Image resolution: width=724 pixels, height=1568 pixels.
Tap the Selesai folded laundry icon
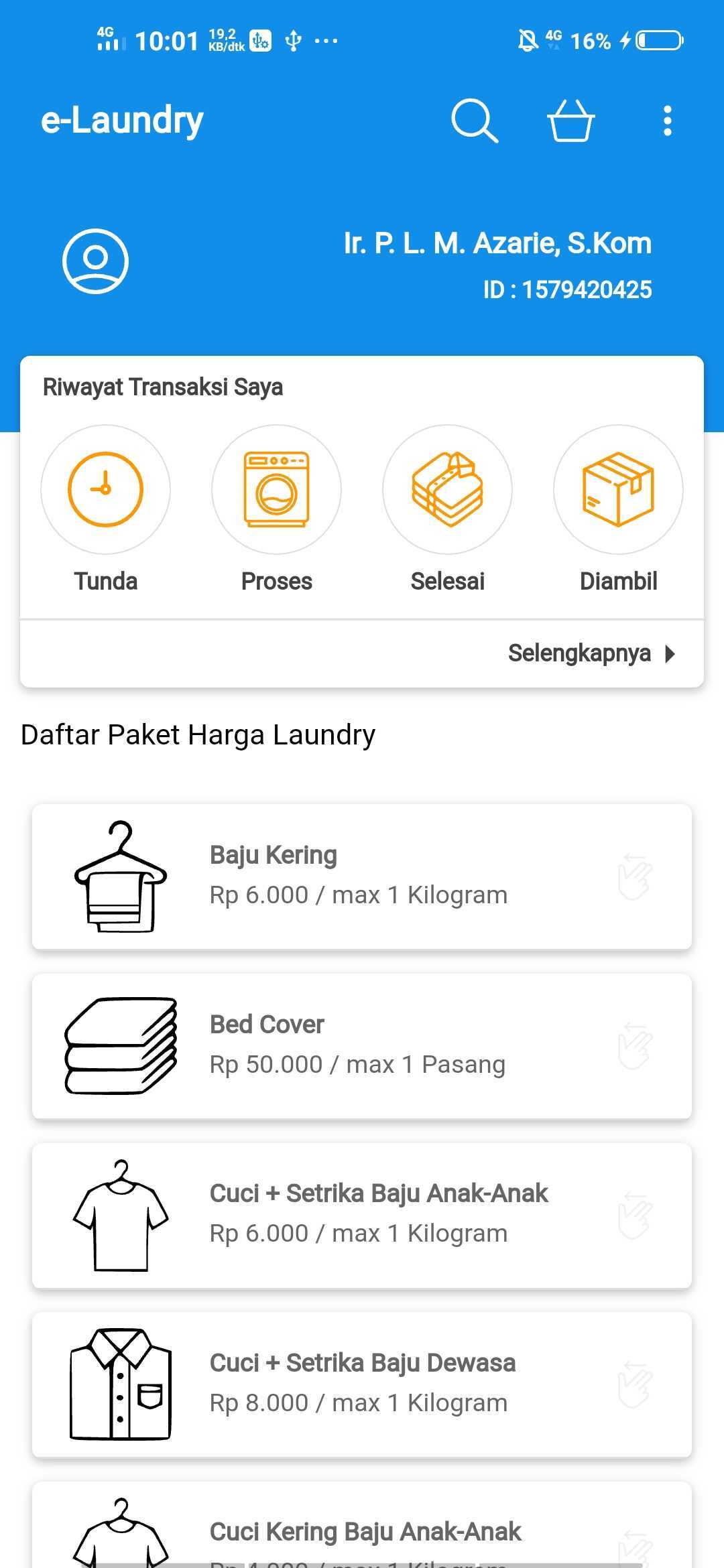(448, 489)
